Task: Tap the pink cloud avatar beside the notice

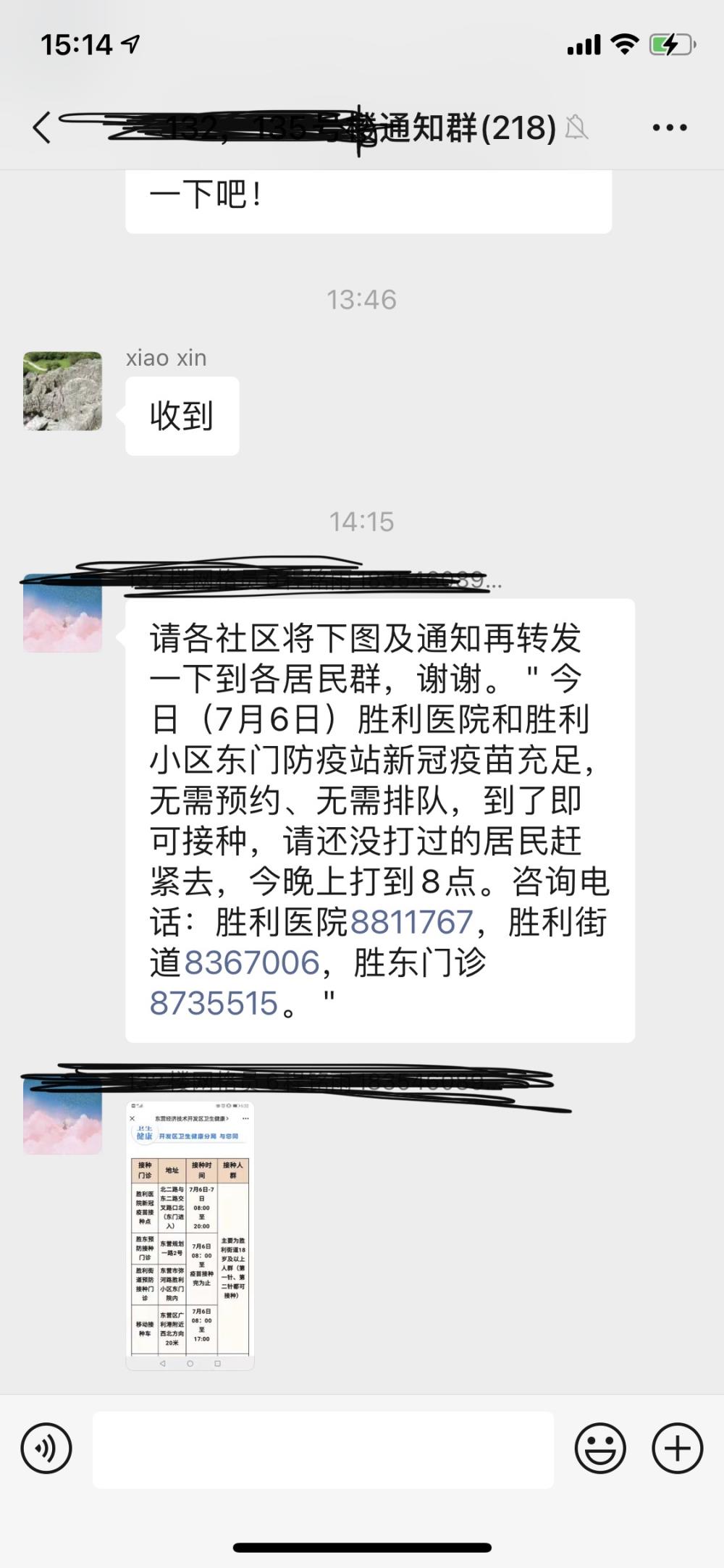Action: point(62,613)
